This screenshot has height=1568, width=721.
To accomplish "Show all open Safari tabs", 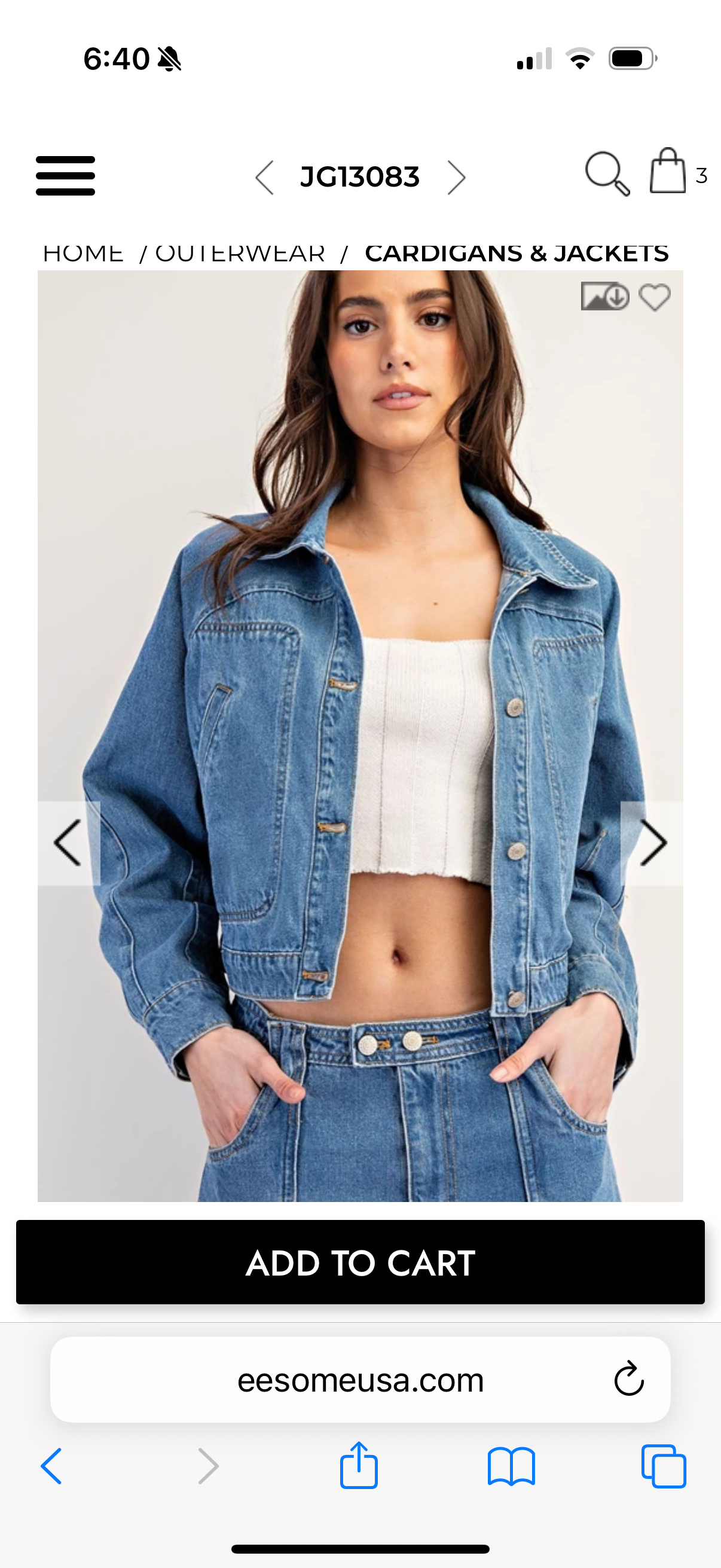I will point(664,1466).
